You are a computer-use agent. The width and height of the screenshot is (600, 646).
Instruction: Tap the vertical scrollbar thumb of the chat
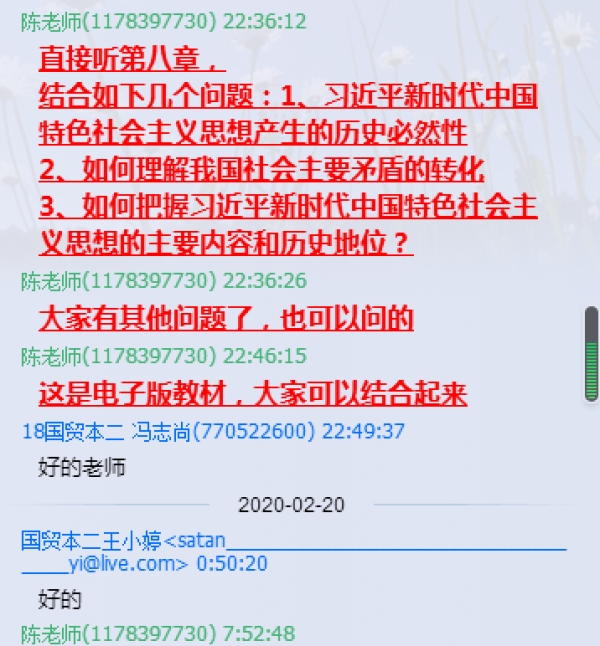[591, 354]
